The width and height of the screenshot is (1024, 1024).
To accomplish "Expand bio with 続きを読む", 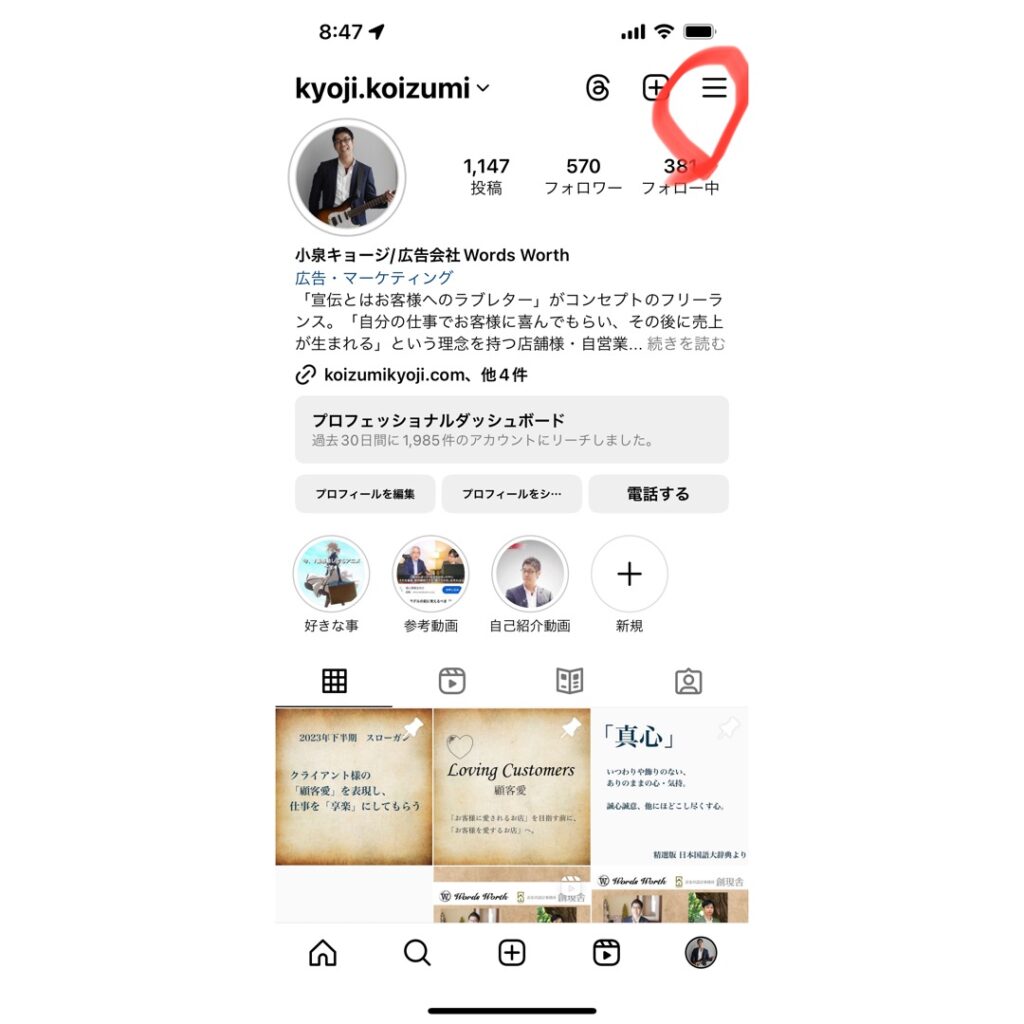I will click(x=686, y=344).
